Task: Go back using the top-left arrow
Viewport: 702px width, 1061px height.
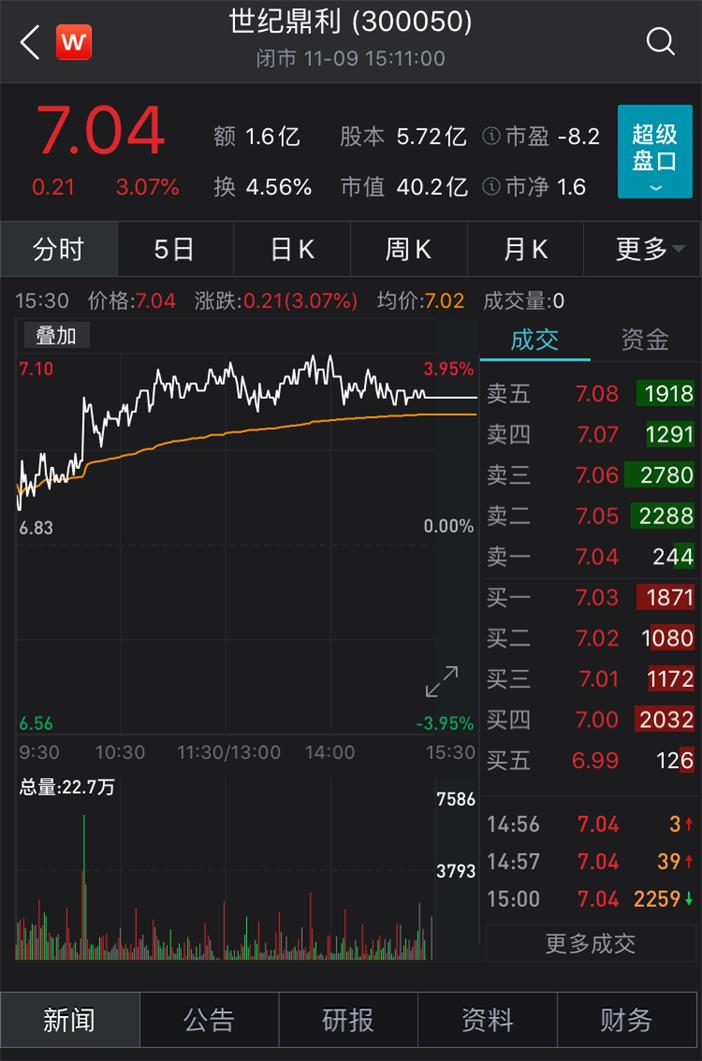Action: 30,42
